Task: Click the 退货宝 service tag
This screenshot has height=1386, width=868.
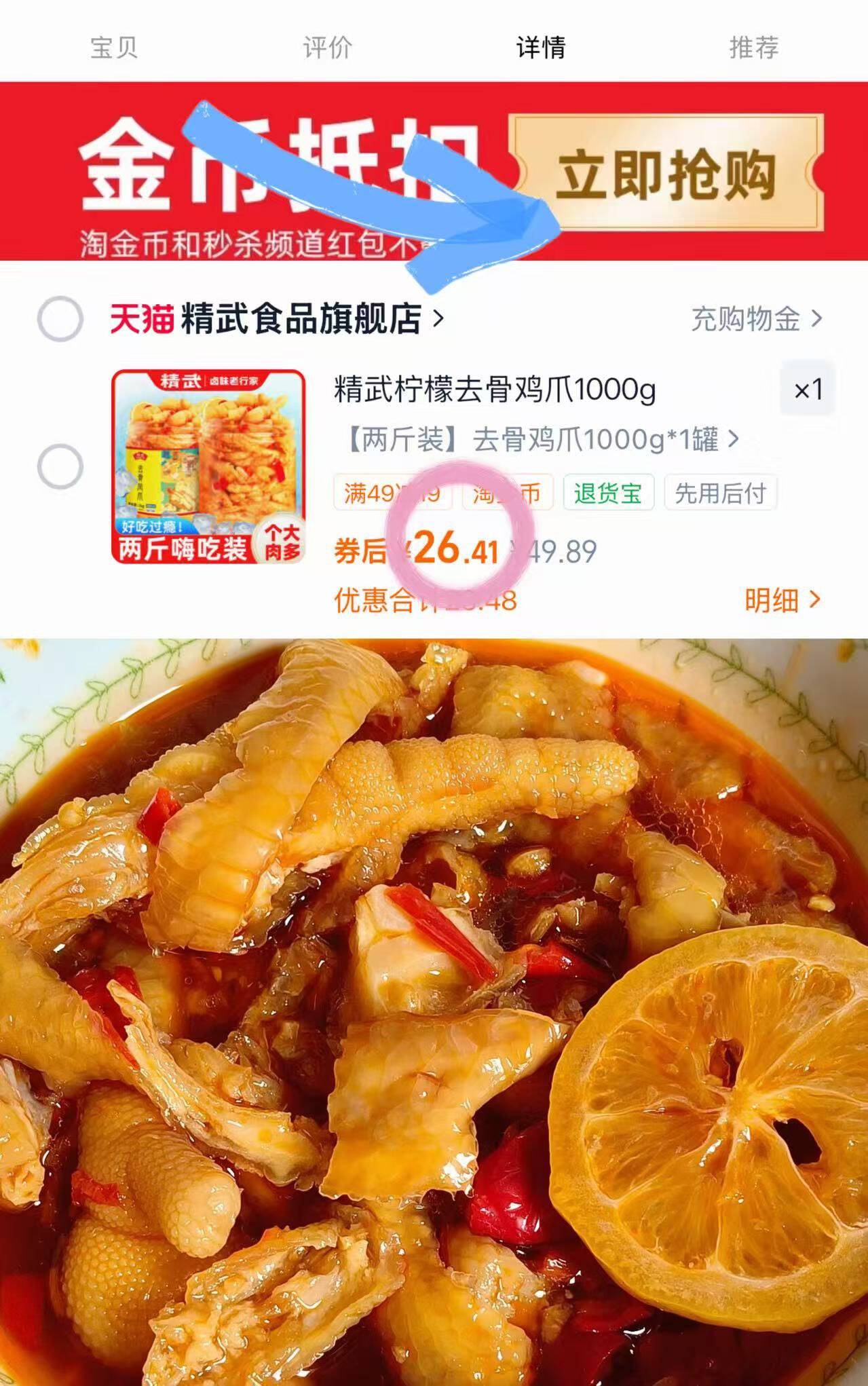Action: click(607, 495)
